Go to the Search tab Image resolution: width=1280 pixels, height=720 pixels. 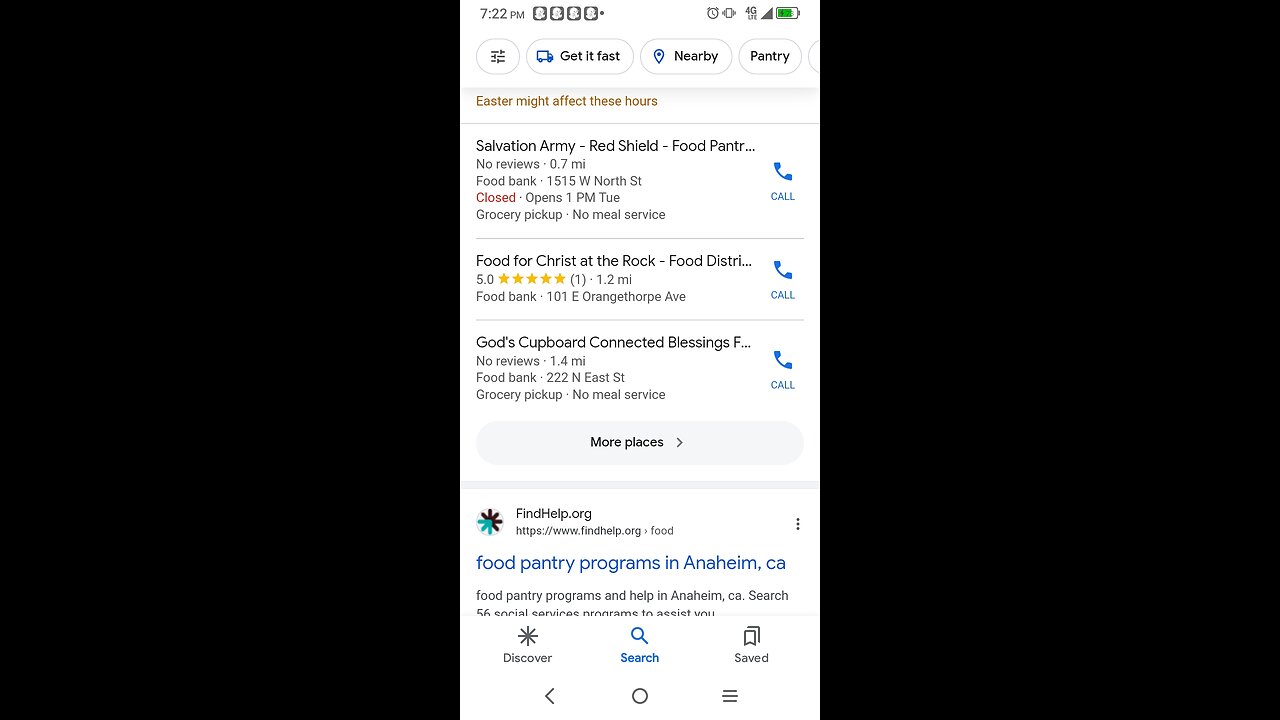[640, 645]
